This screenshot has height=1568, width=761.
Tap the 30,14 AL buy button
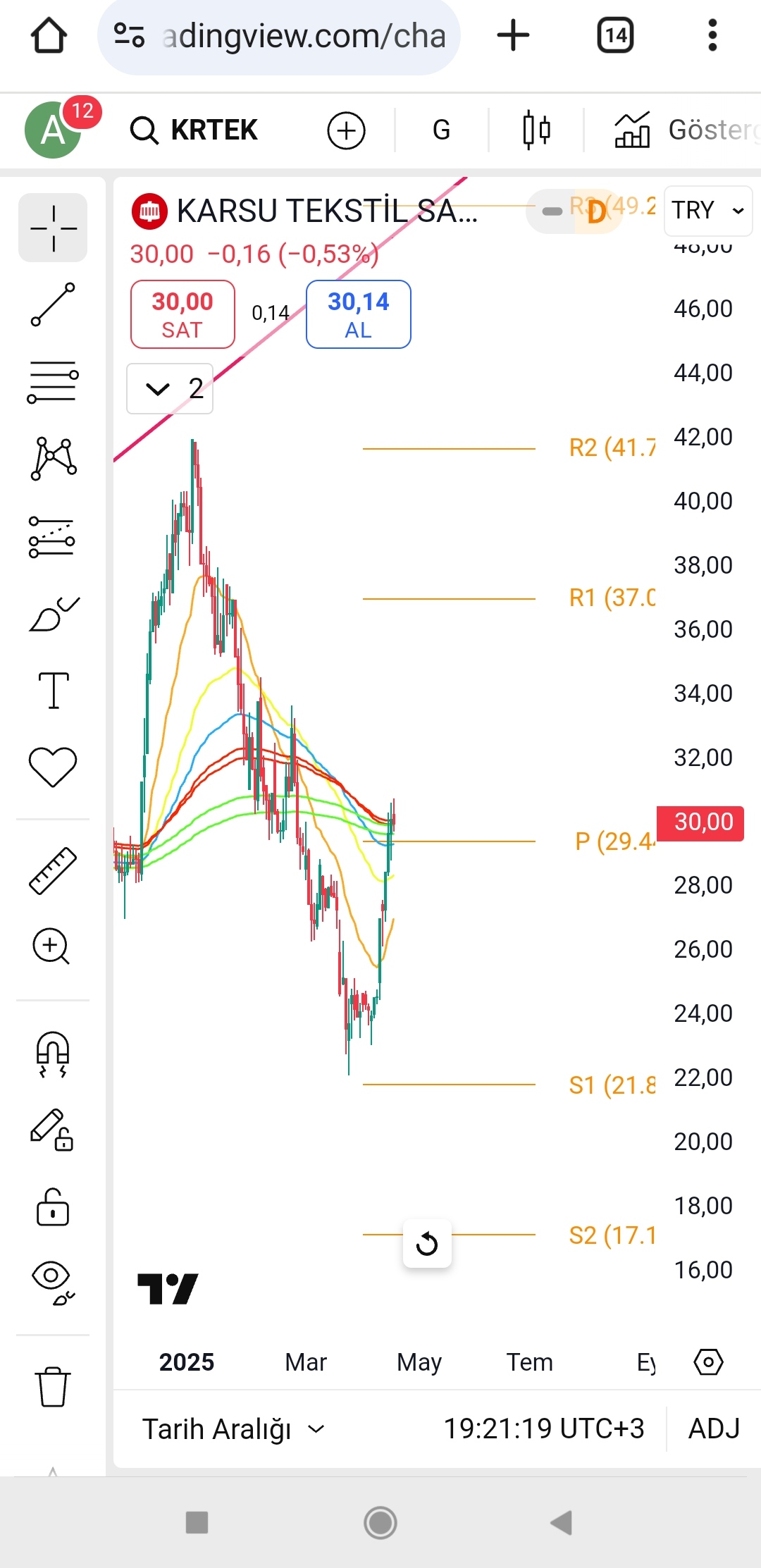click(359, 314)
